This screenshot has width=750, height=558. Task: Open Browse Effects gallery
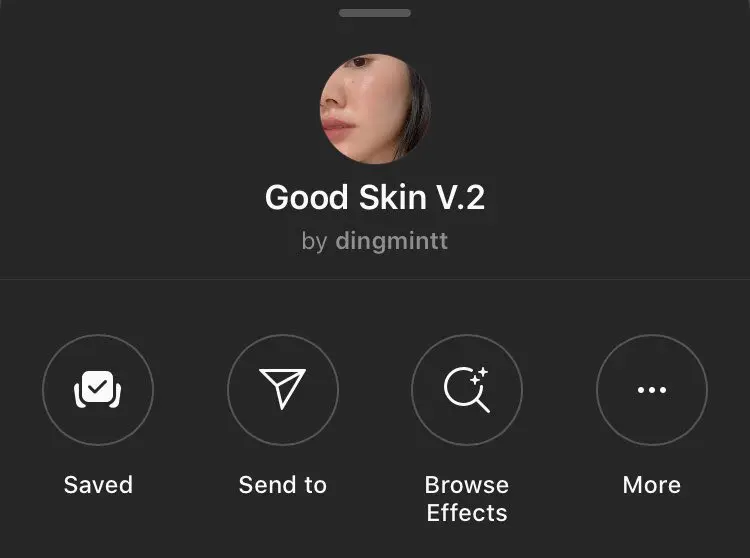pyautogui.click(x=467, y=390)
